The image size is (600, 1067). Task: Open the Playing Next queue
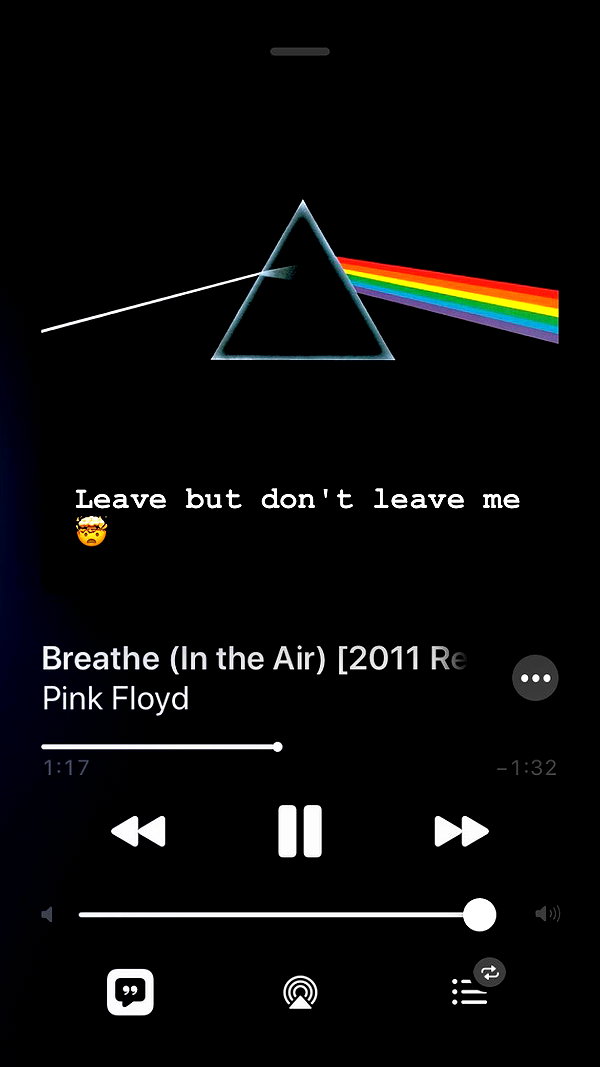coord(471,991)
